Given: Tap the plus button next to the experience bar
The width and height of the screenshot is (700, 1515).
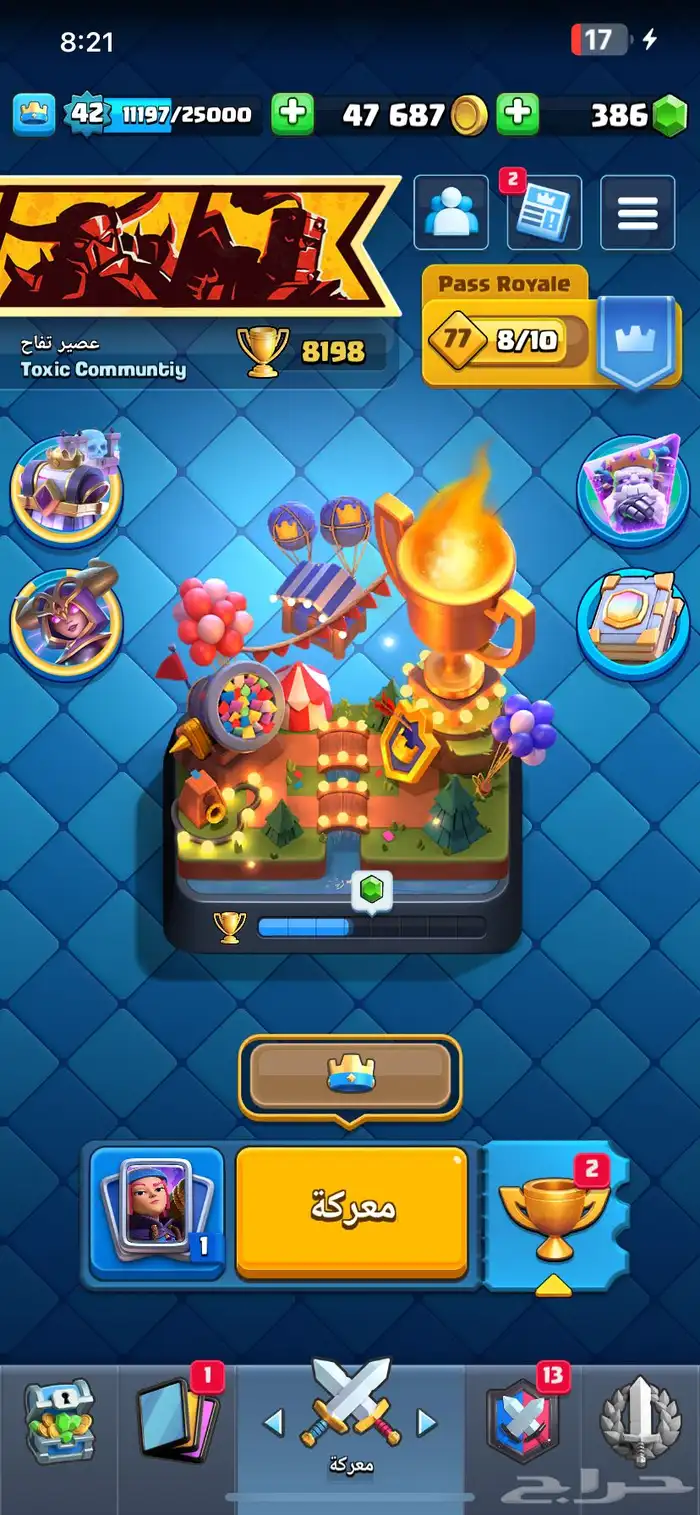Looking at the screenshot, I should 292,114.
